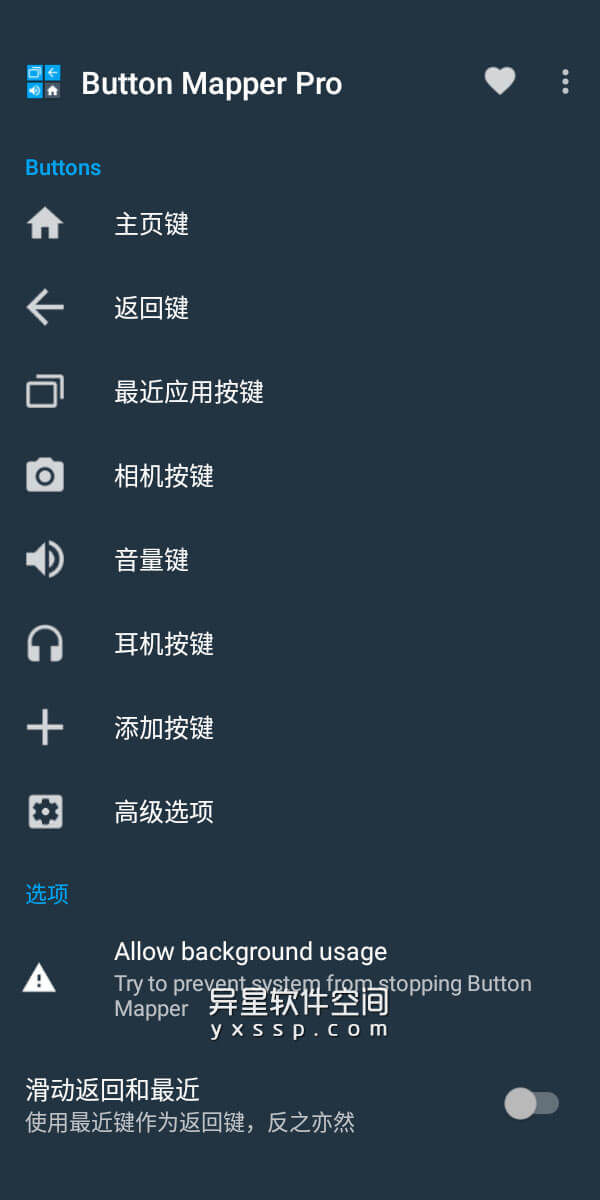The image size is (600, 1200).
Task: Choose the 相机按键 row
Action: [x=164, y=476]
